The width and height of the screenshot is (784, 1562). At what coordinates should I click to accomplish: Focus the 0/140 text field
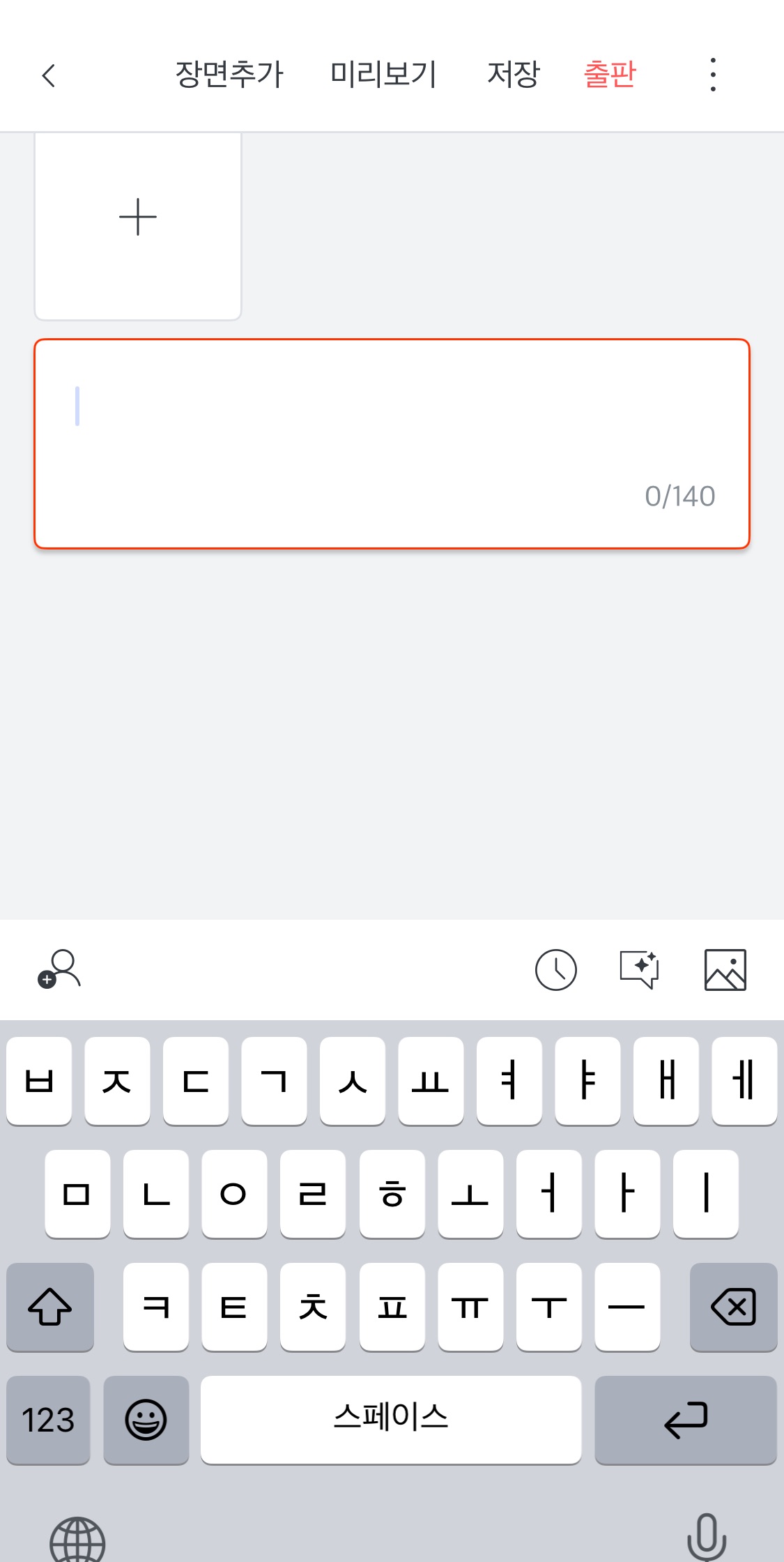392,443
